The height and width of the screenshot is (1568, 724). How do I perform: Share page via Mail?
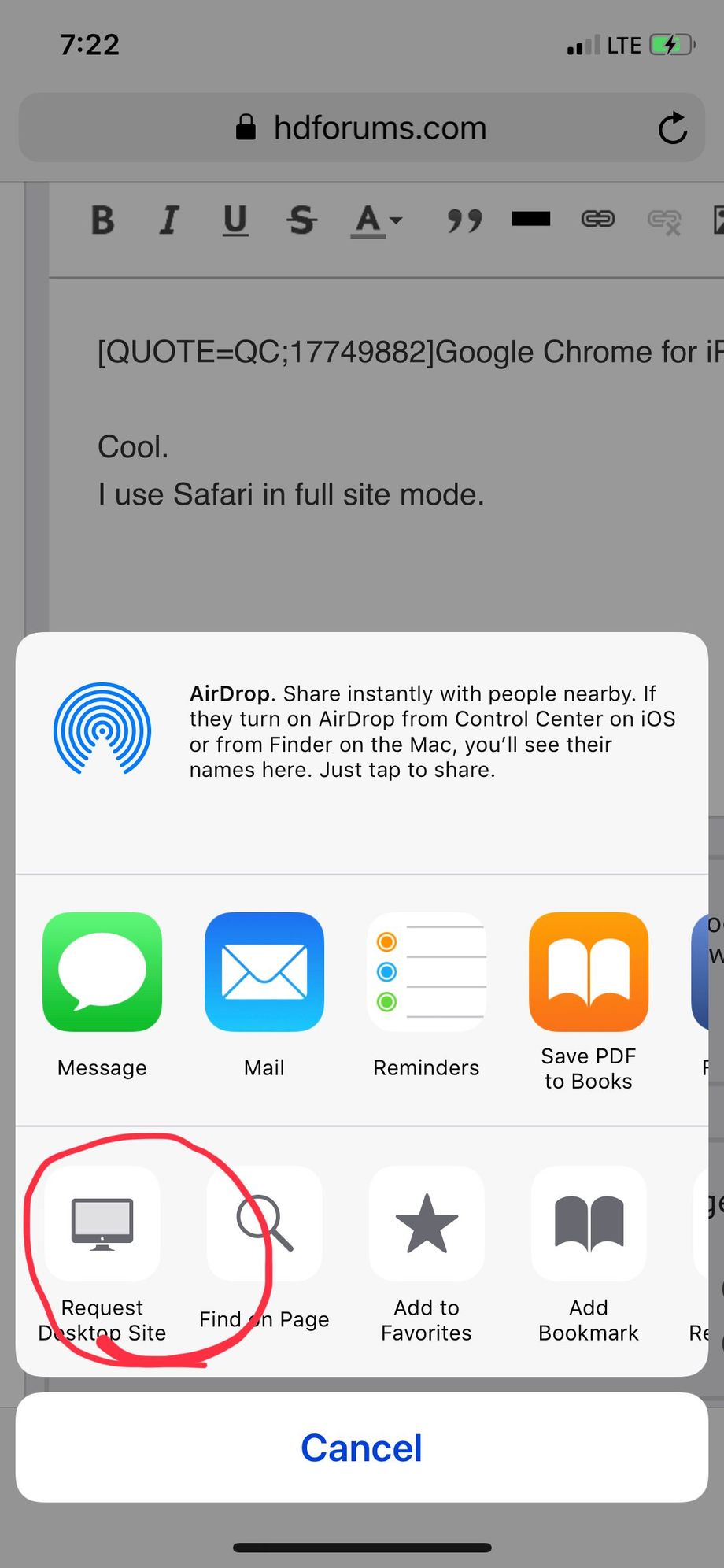point(264,972)
